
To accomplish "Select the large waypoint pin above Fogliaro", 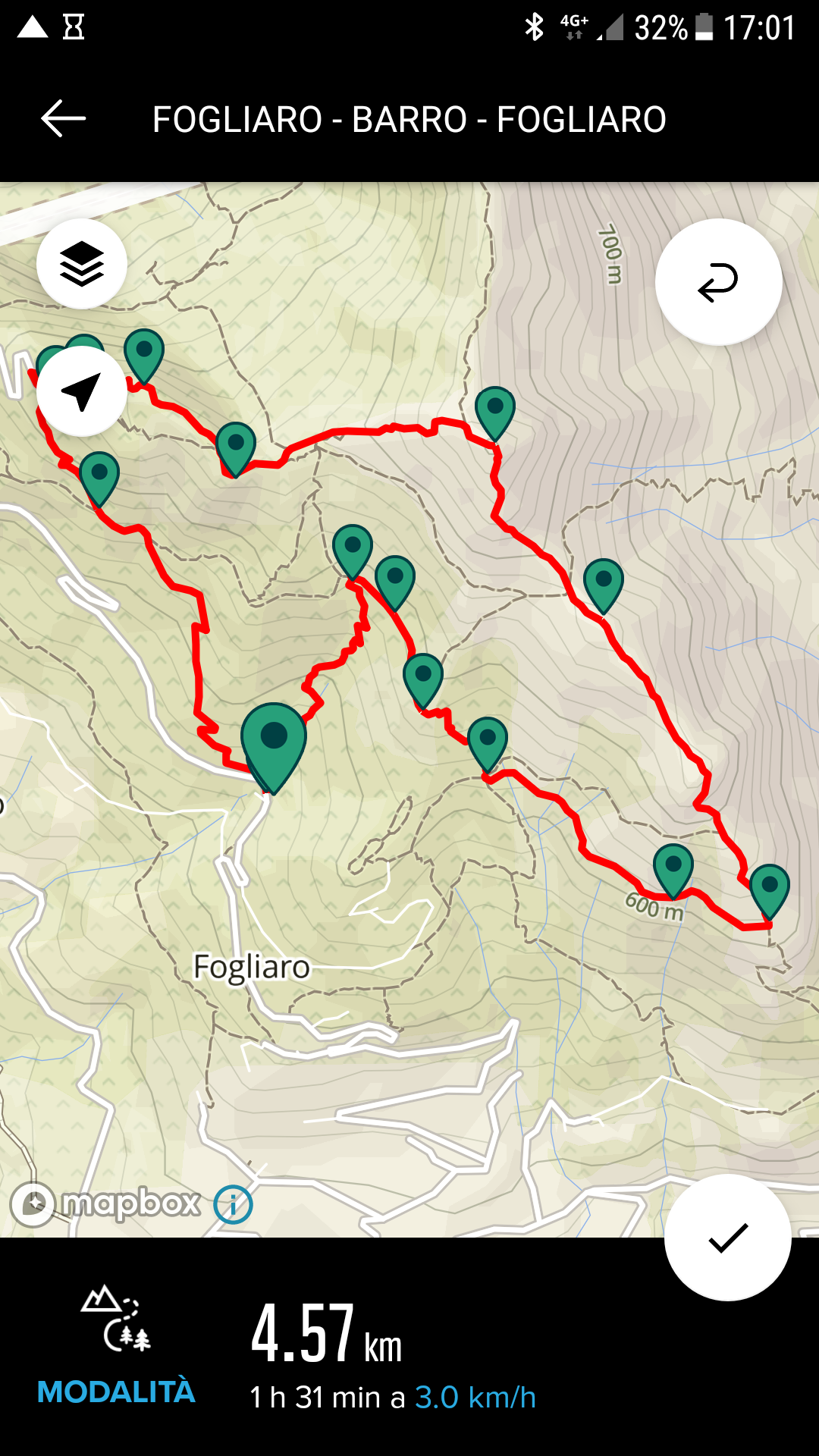I will point(274,742).
